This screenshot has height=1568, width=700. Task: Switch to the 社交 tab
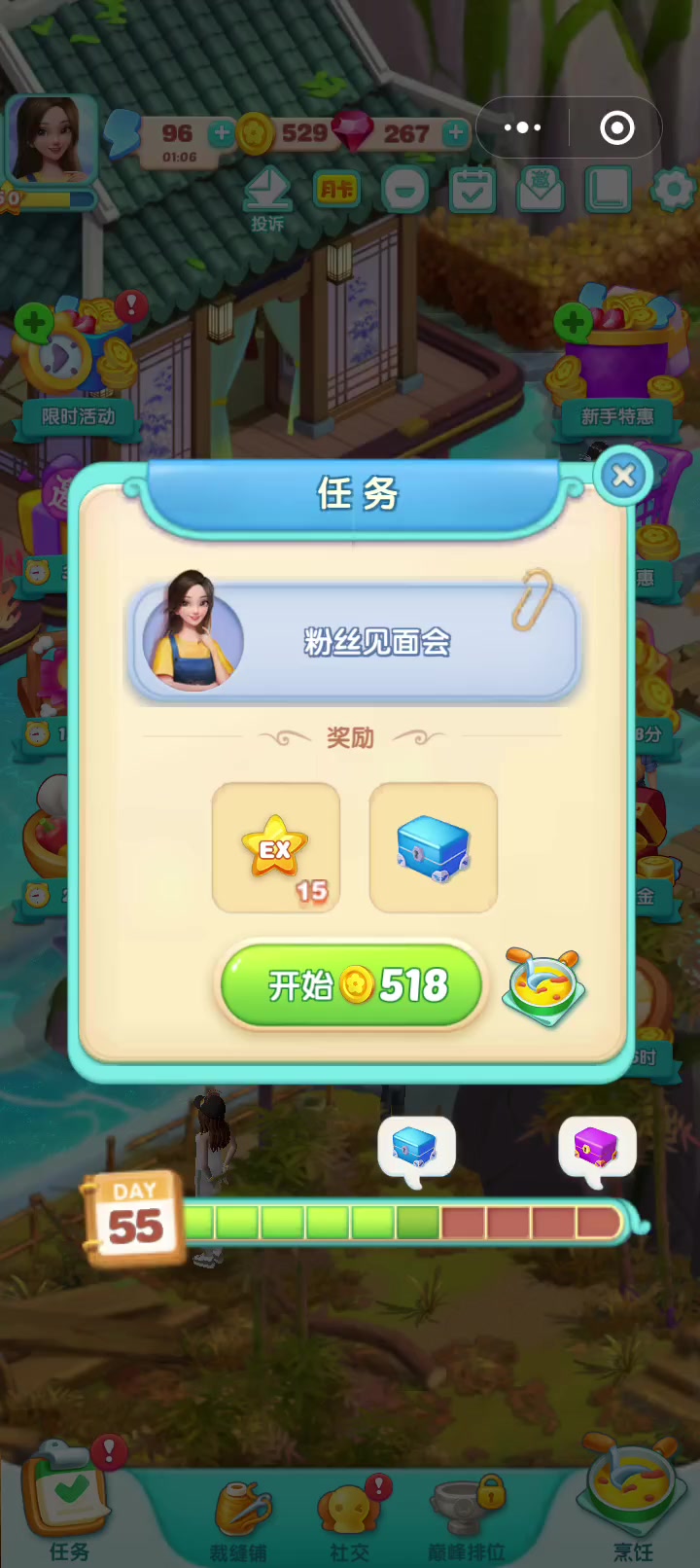(350, 1520)
